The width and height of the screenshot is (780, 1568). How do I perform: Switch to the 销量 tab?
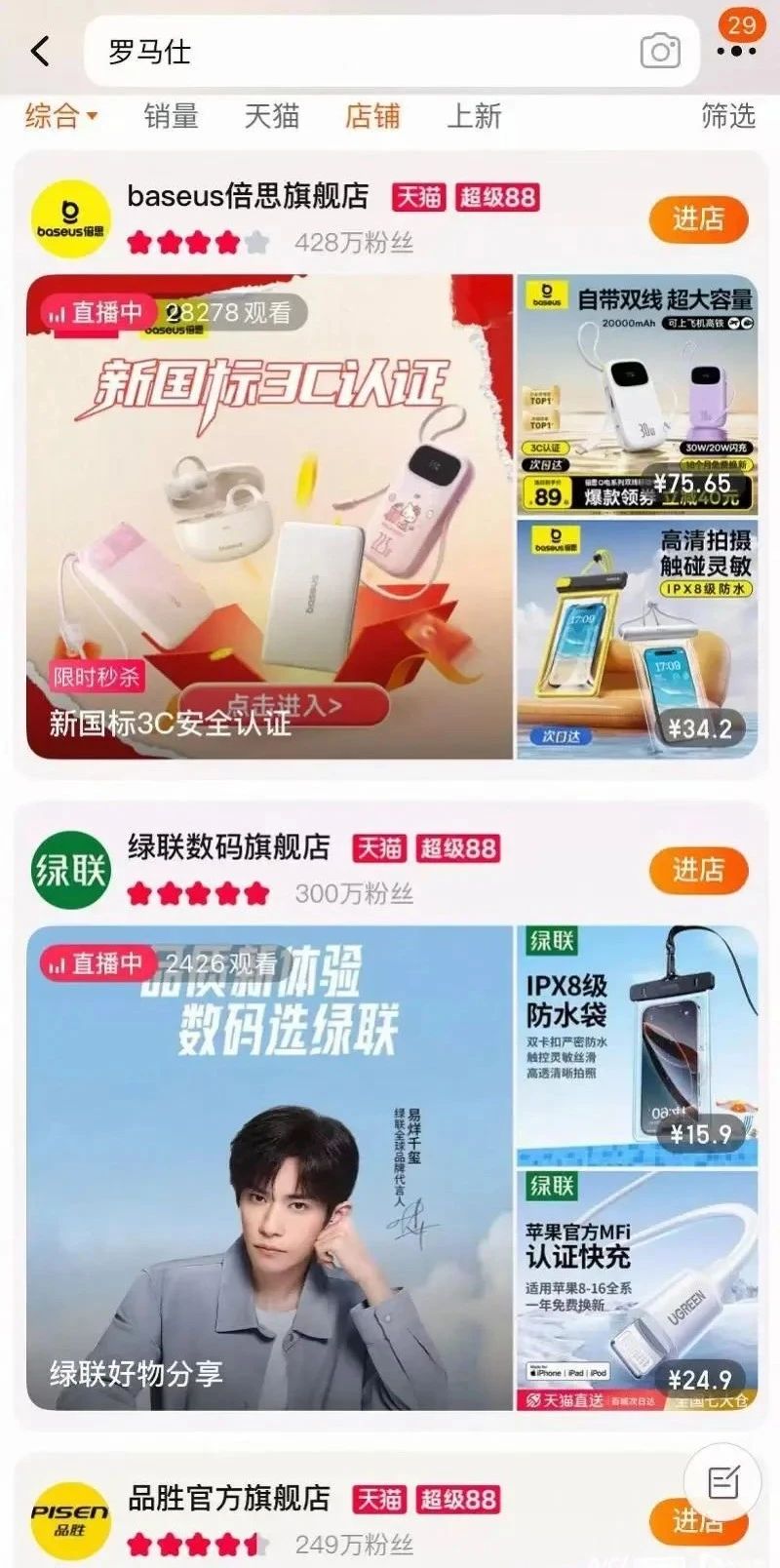point(172,116)
